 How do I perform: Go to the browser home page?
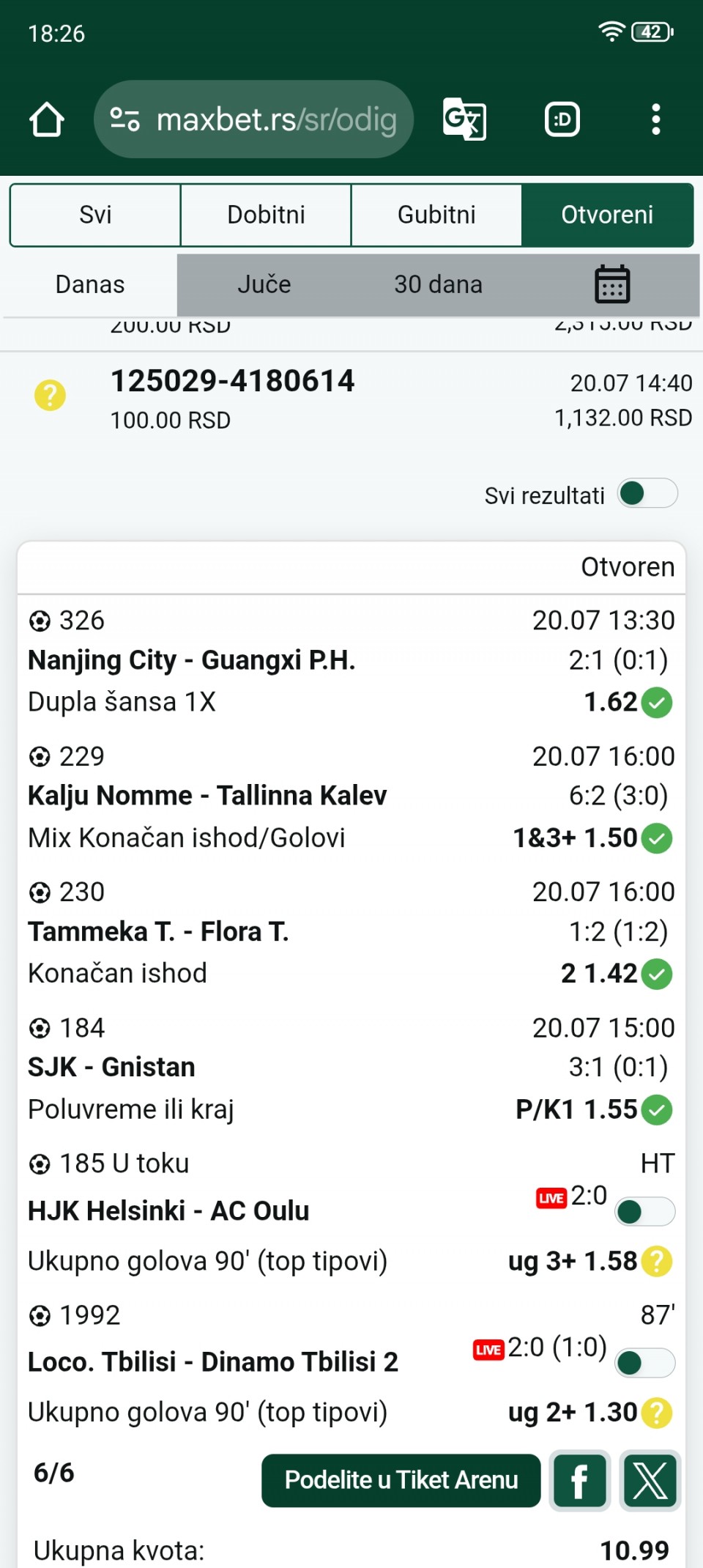click(47, 119)
